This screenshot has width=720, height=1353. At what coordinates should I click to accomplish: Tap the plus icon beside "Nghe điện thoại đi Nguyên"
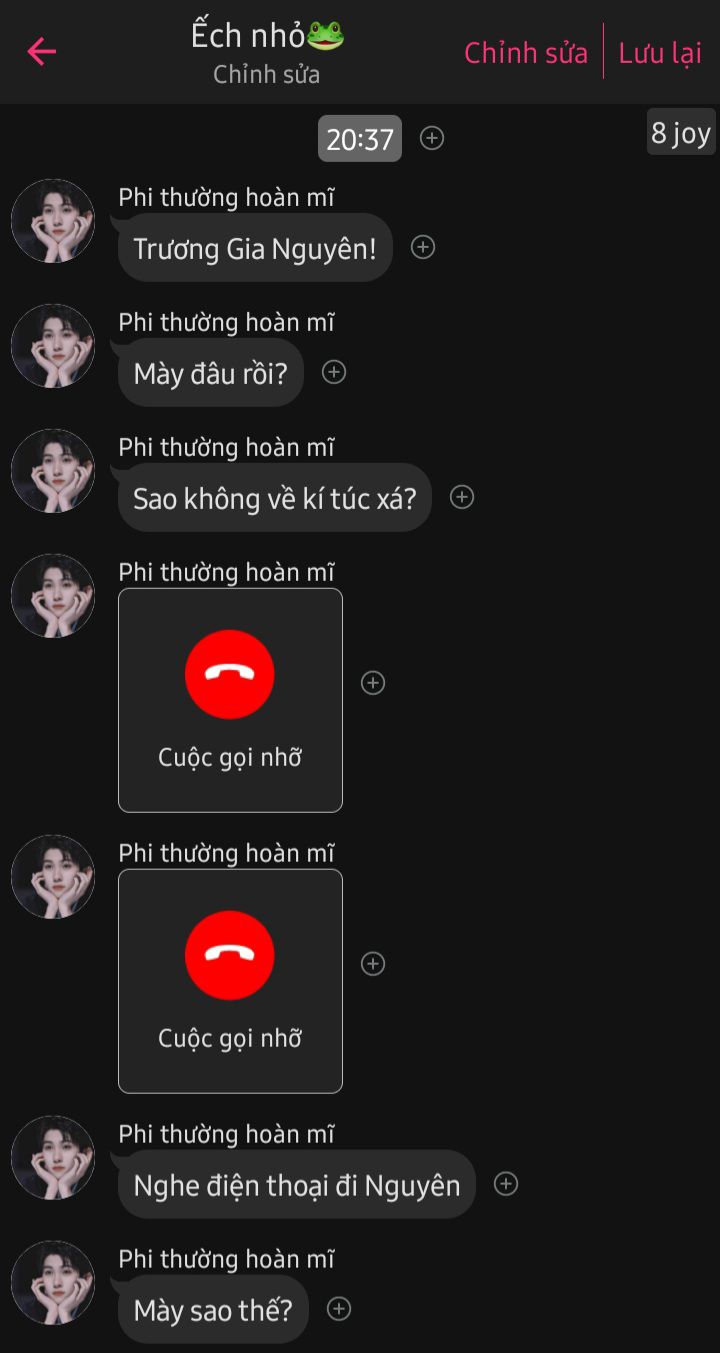coord(506,1184)
